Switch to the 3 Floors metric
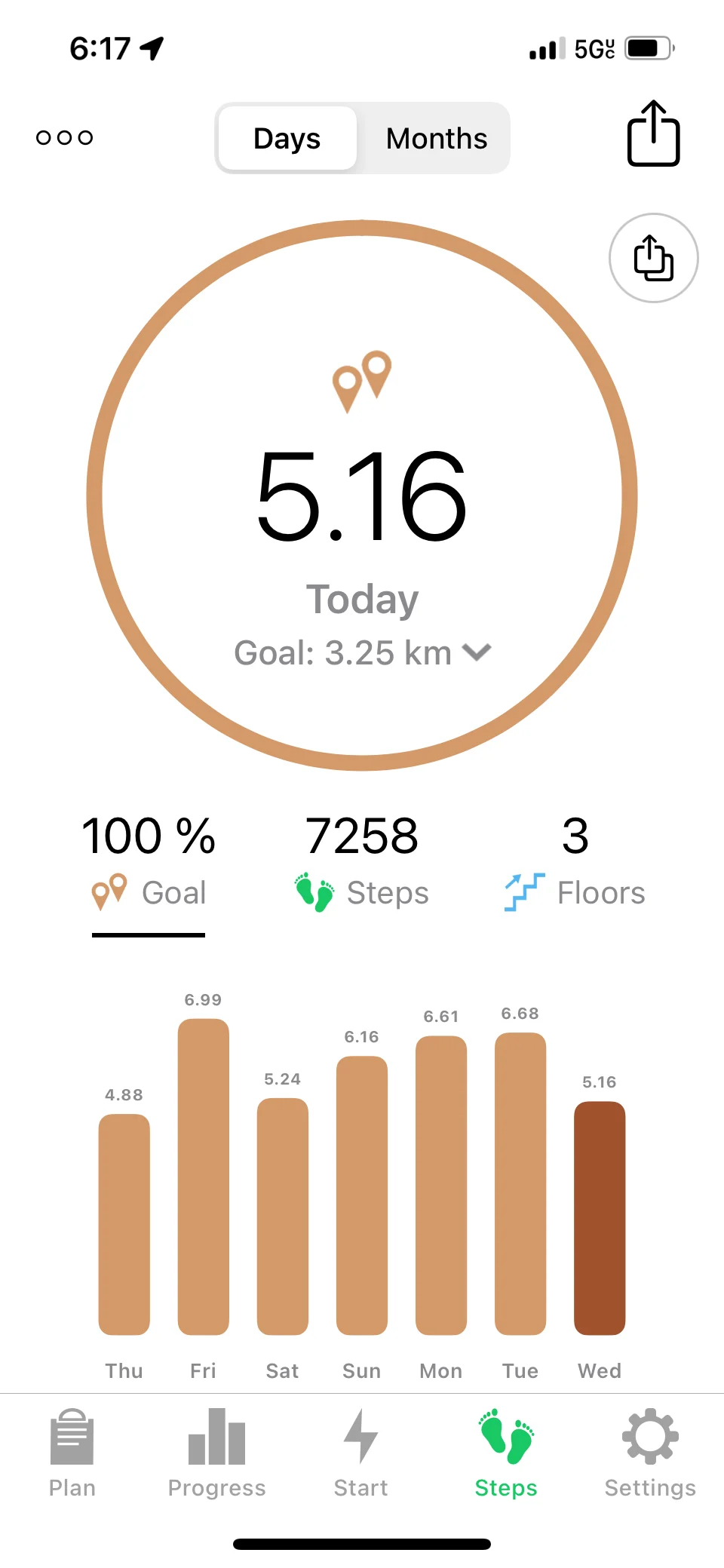 575,863
